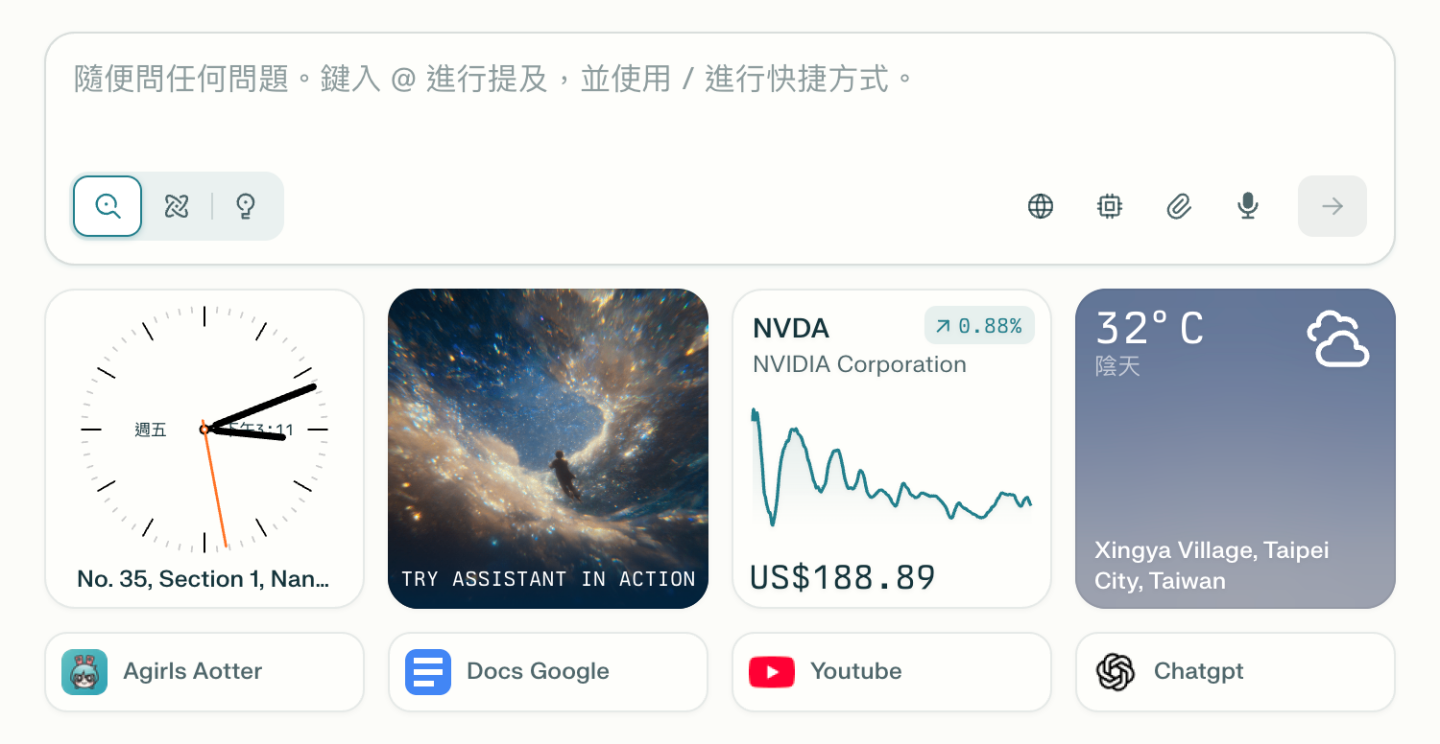Switch to the research mode icon
Screen dimensions: 1440x744
pyautogui.click(x=177, y=206)
